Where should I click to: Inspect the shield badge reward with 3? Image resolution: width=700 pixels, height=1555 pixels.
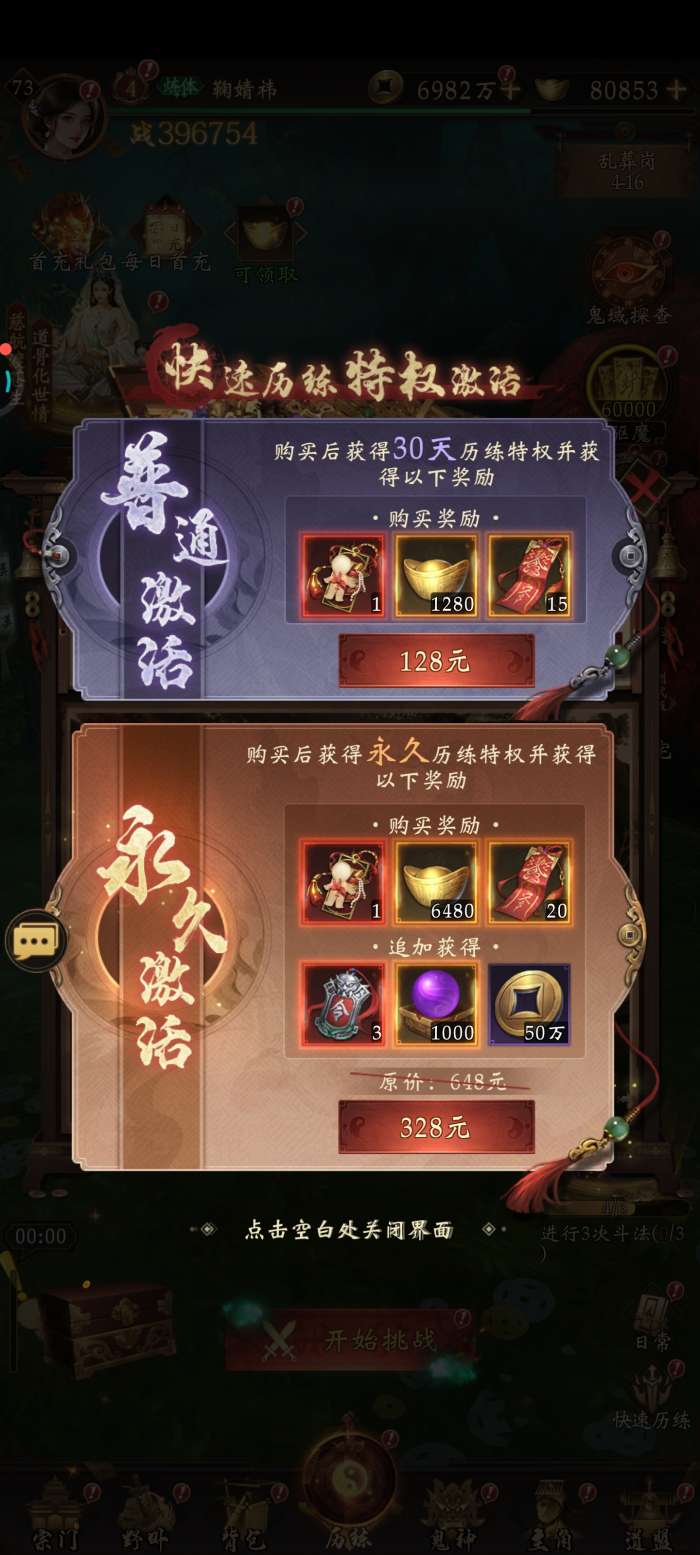(x=343, y=1004)
